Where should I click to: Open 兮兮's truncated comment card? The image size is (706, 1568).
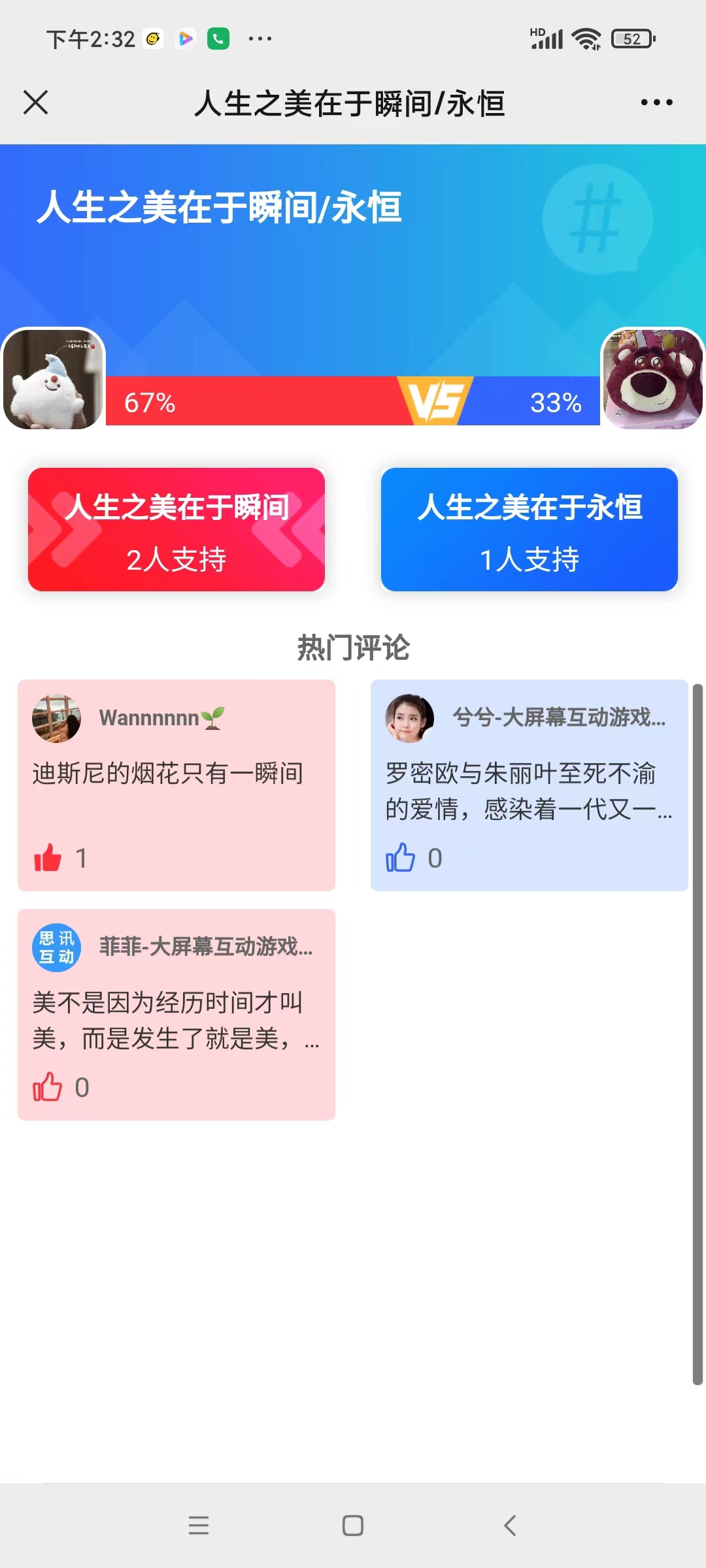pos(528,792)
